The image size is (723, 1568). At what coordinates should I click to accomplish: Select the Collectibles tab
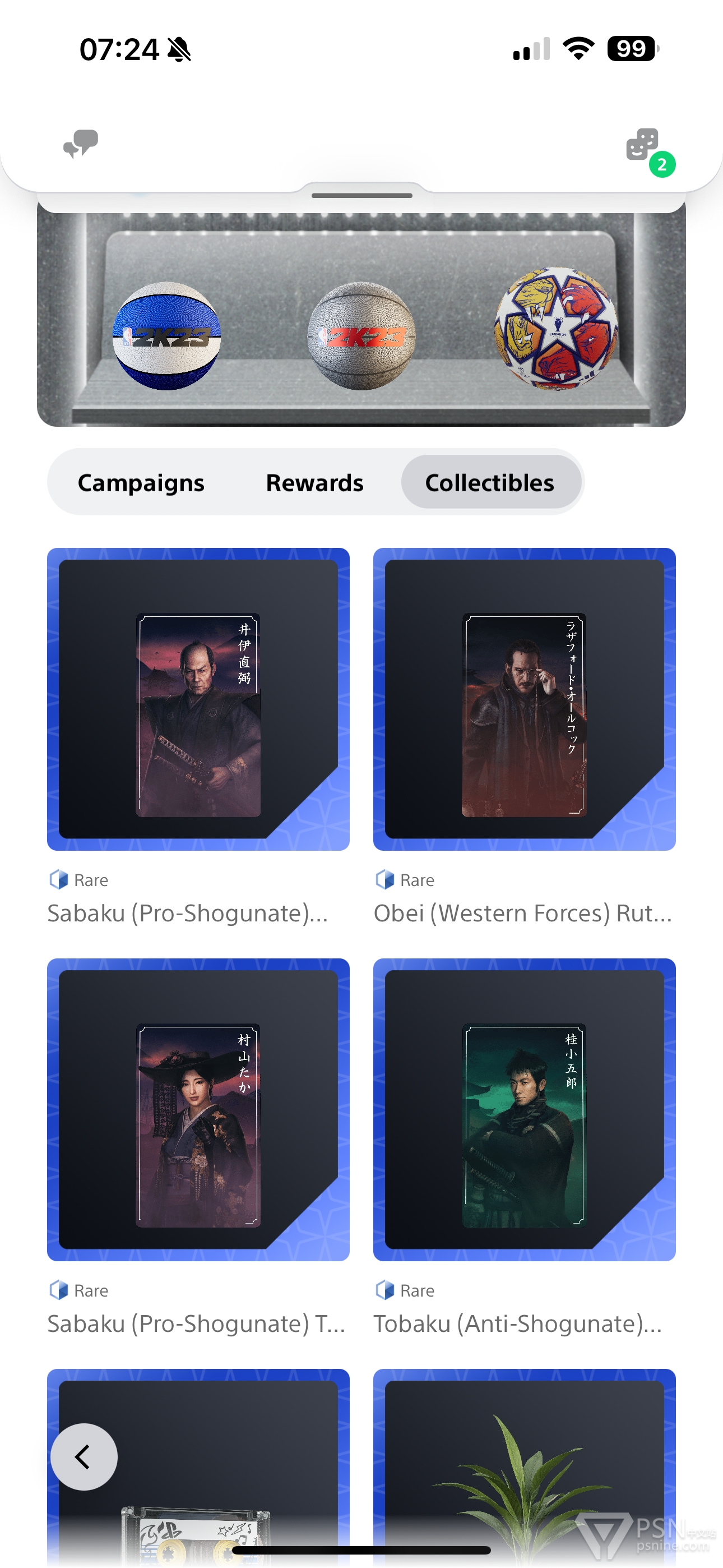490,482
